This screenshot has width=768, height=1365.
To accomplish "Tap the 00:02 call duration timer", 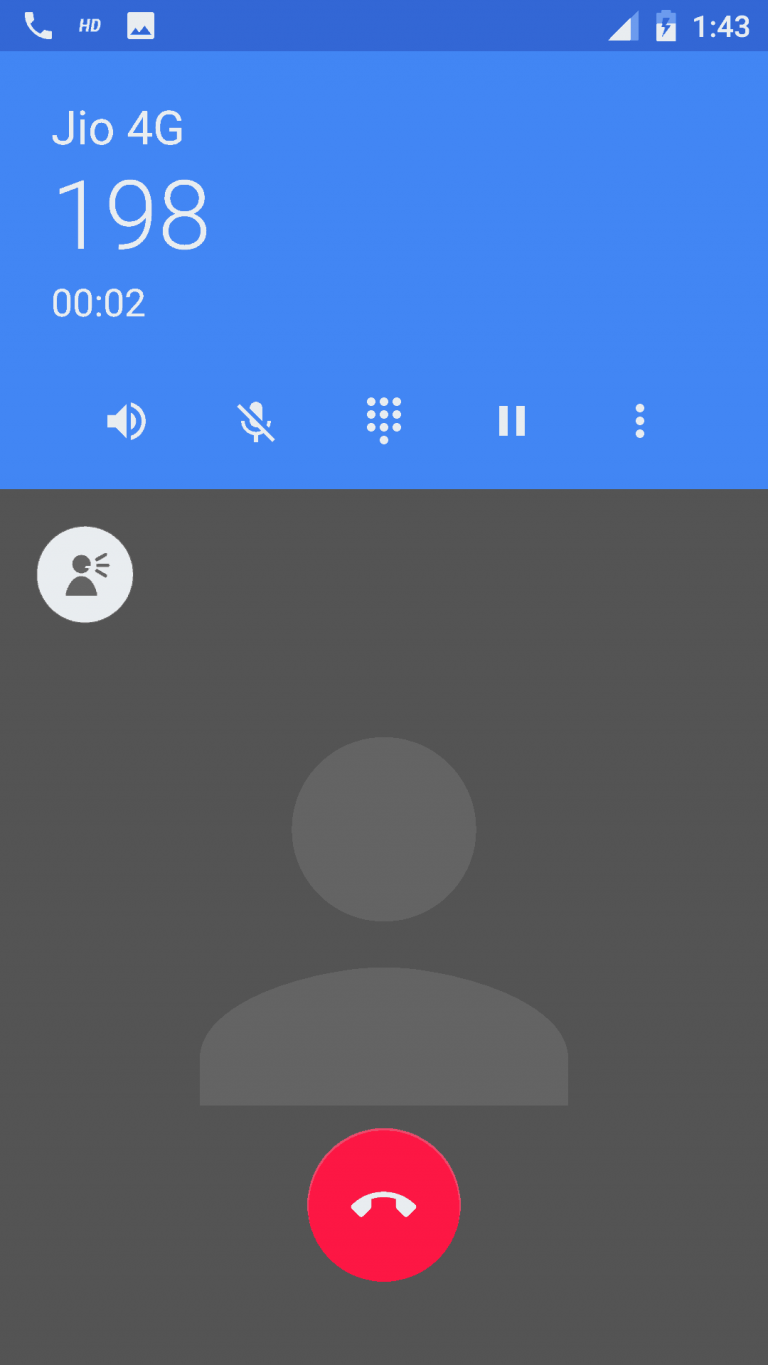I will tap(98, 303).
